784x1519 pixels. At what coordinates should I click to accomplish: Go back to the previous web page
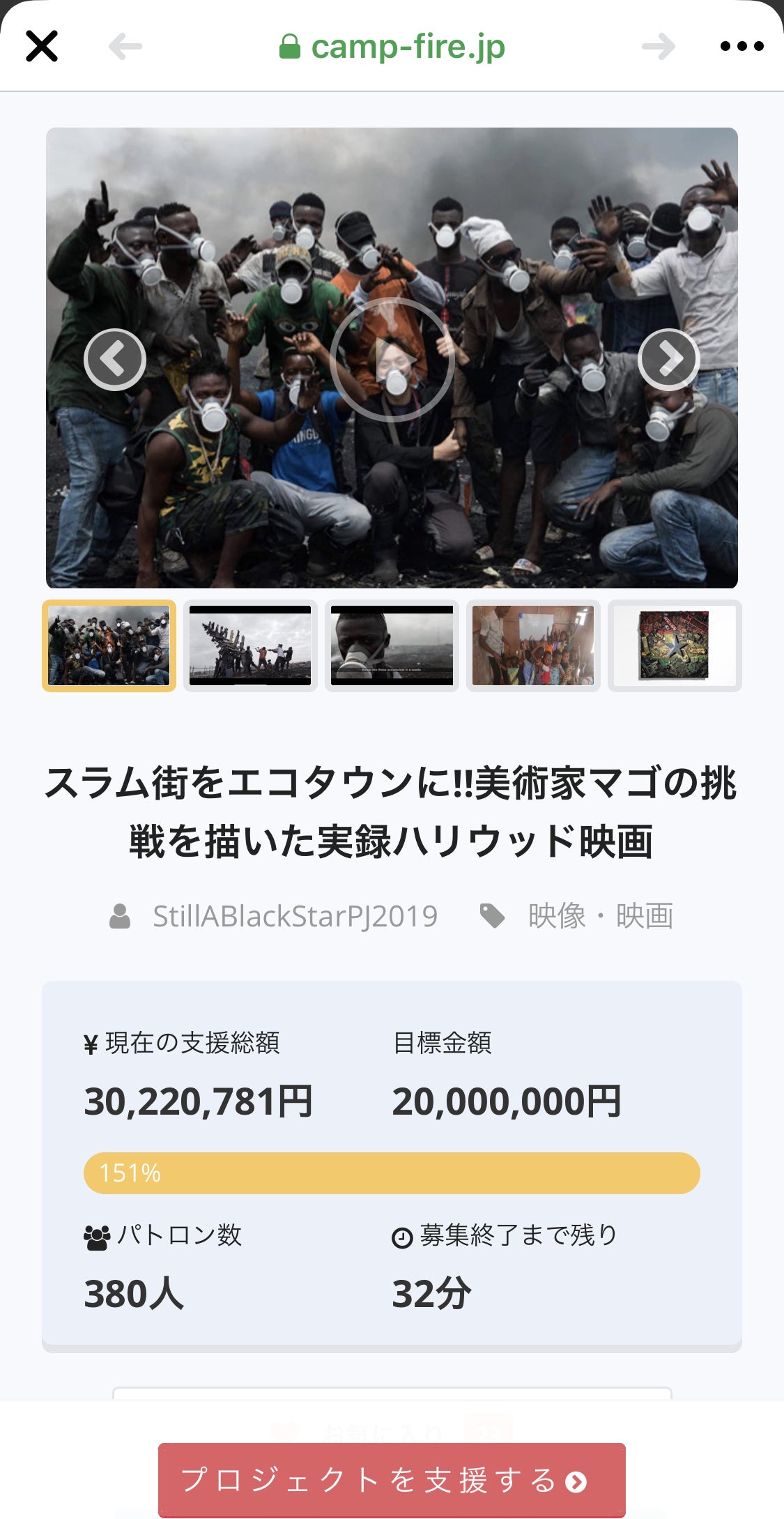click(x=125, y=47)
